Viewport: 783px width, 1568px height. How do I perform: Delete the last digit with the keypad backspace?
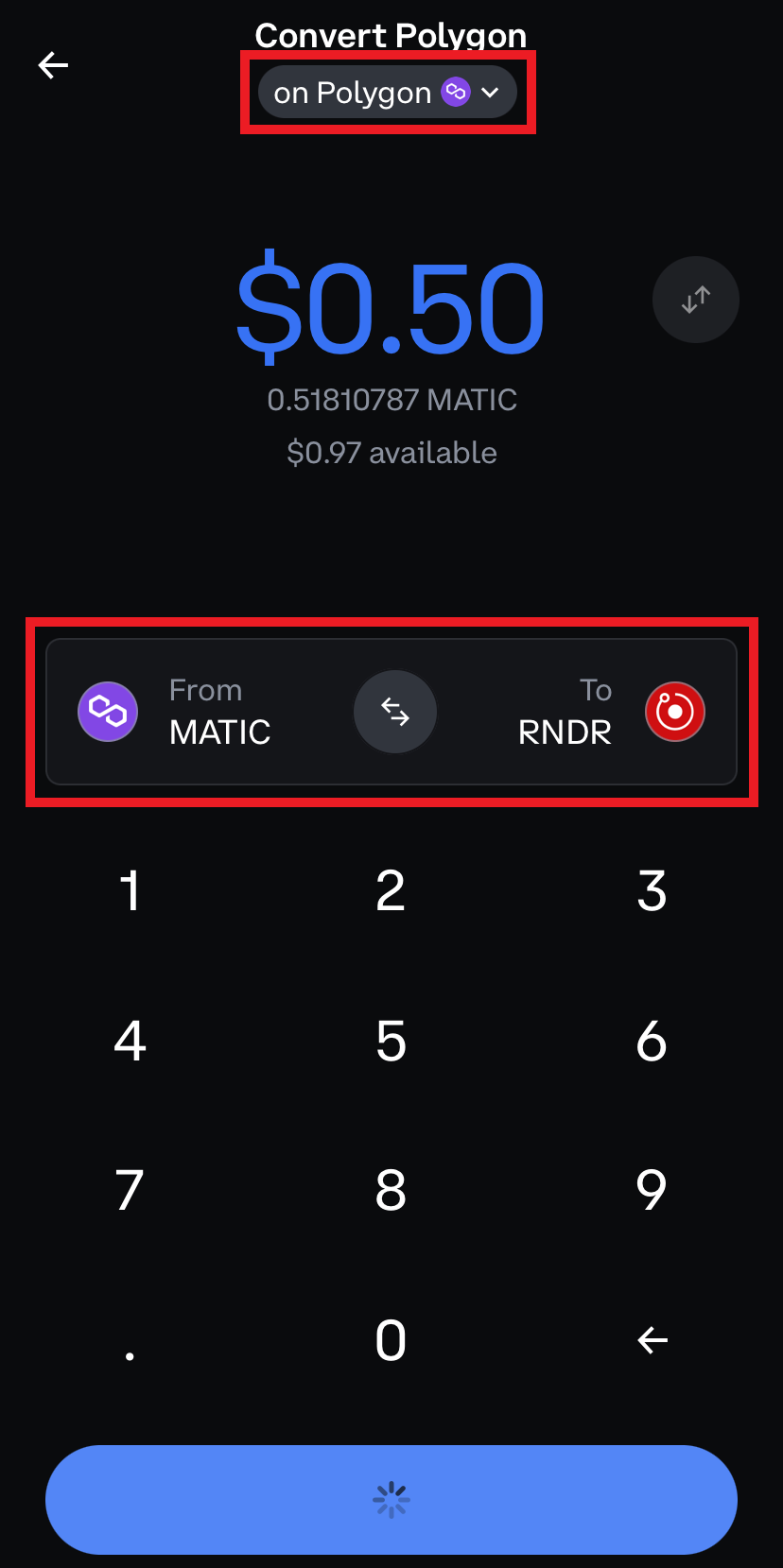coord(652,1340)
